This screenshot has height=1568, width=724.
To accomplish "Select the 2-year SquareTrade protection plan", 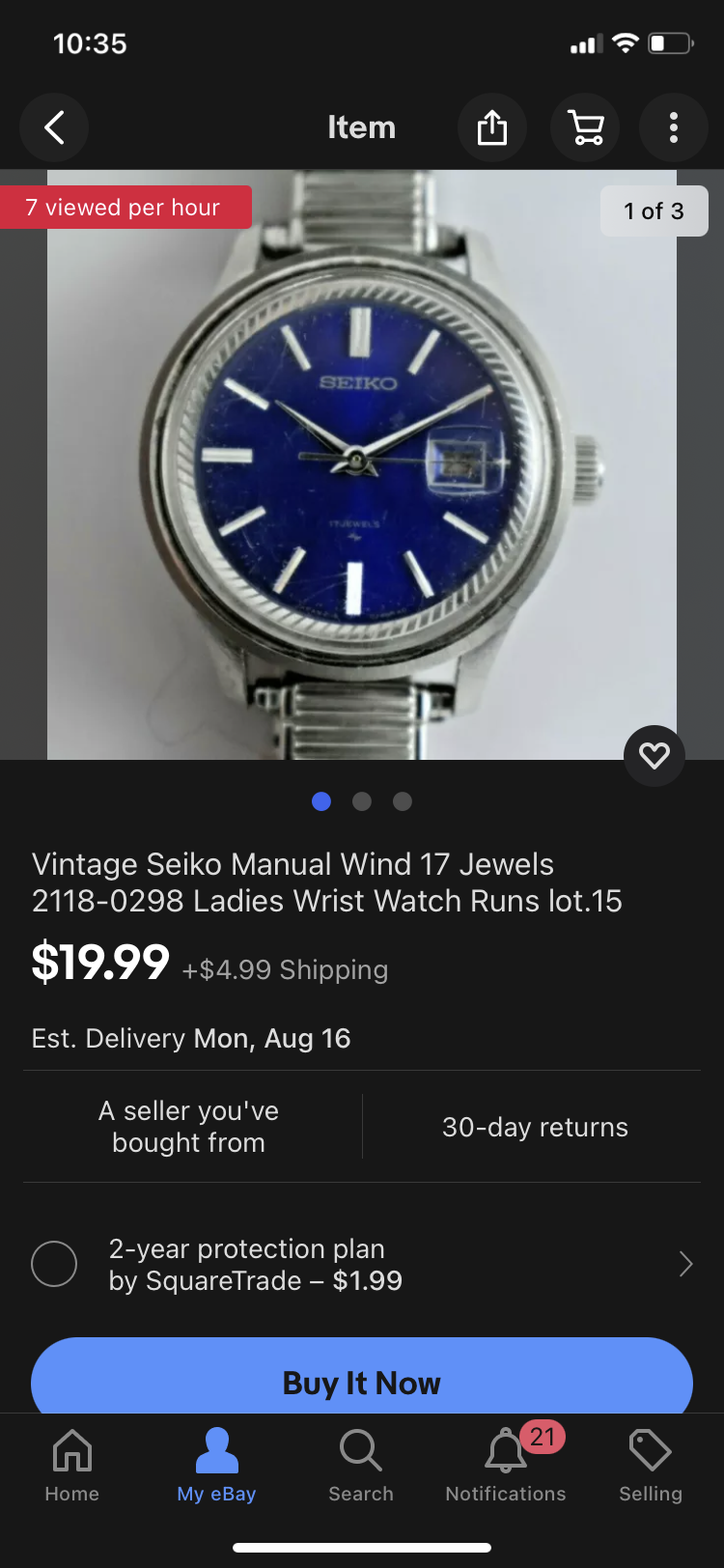I will click(x=54, y=1264).
